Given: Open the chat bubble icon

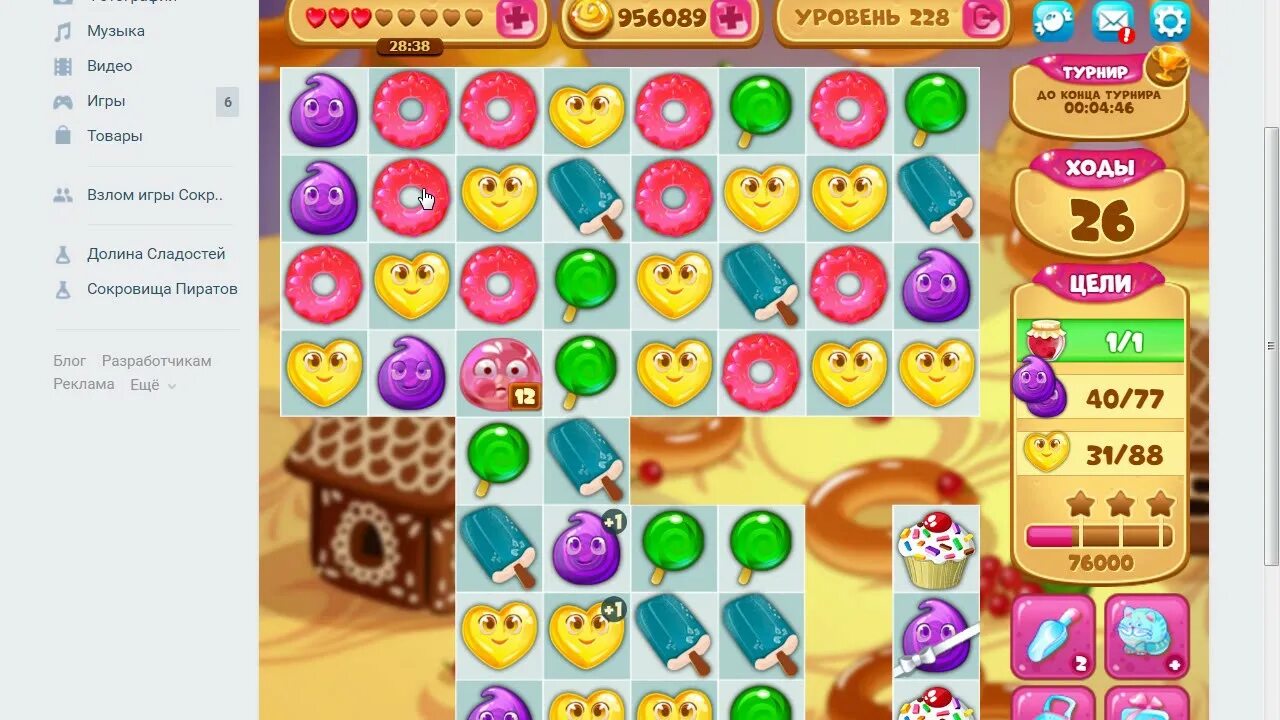Looking at the screenshot, I should [x=1052, y=19].
